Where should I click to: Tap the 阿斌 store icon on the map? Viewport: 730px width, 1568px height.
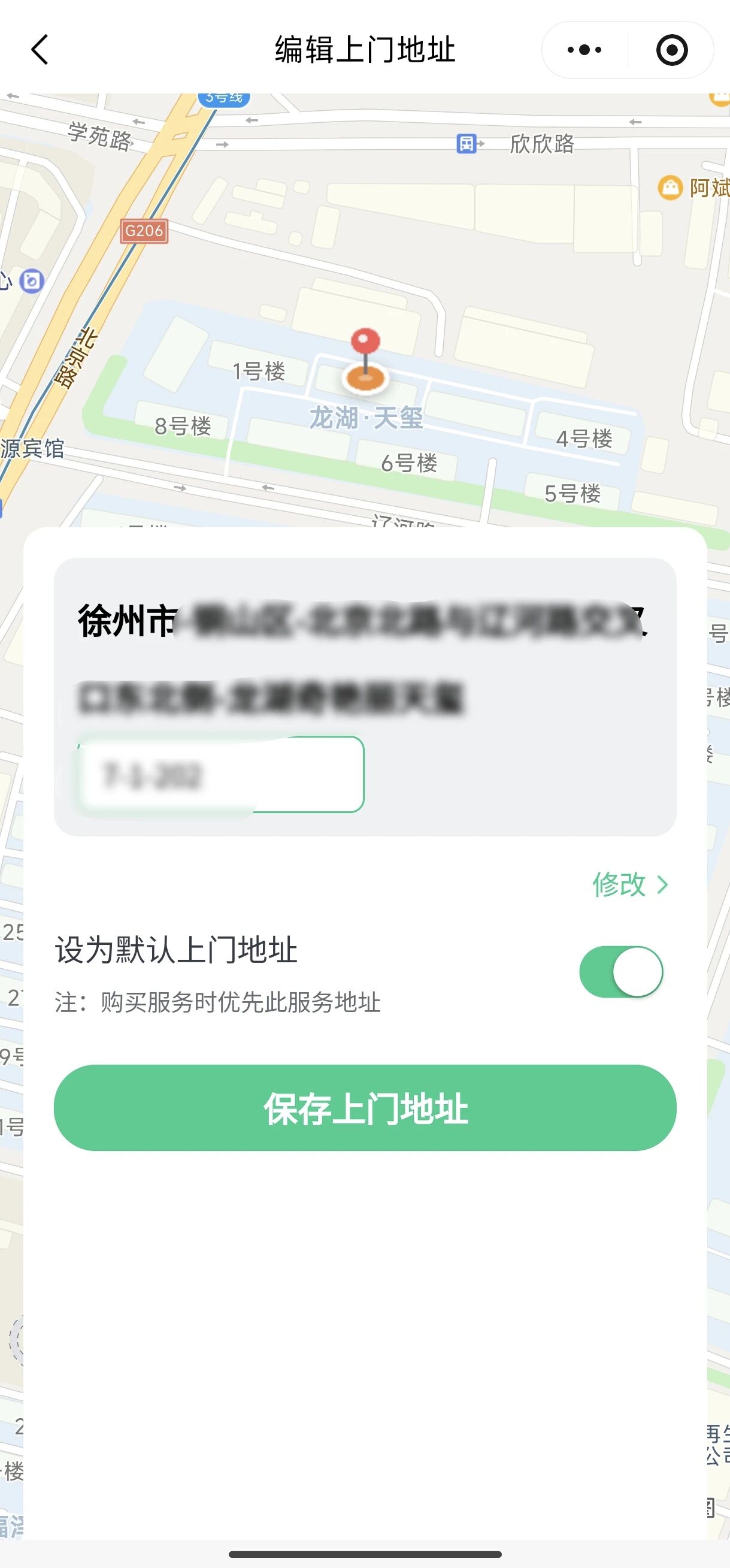[x=669, y=186]
